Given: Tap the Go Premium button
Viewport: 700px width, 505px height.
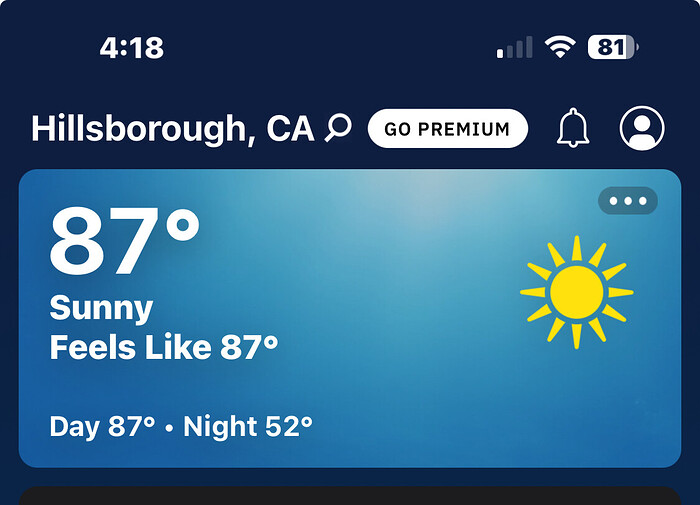Looking at the screenshot, I should coord(447,129).
